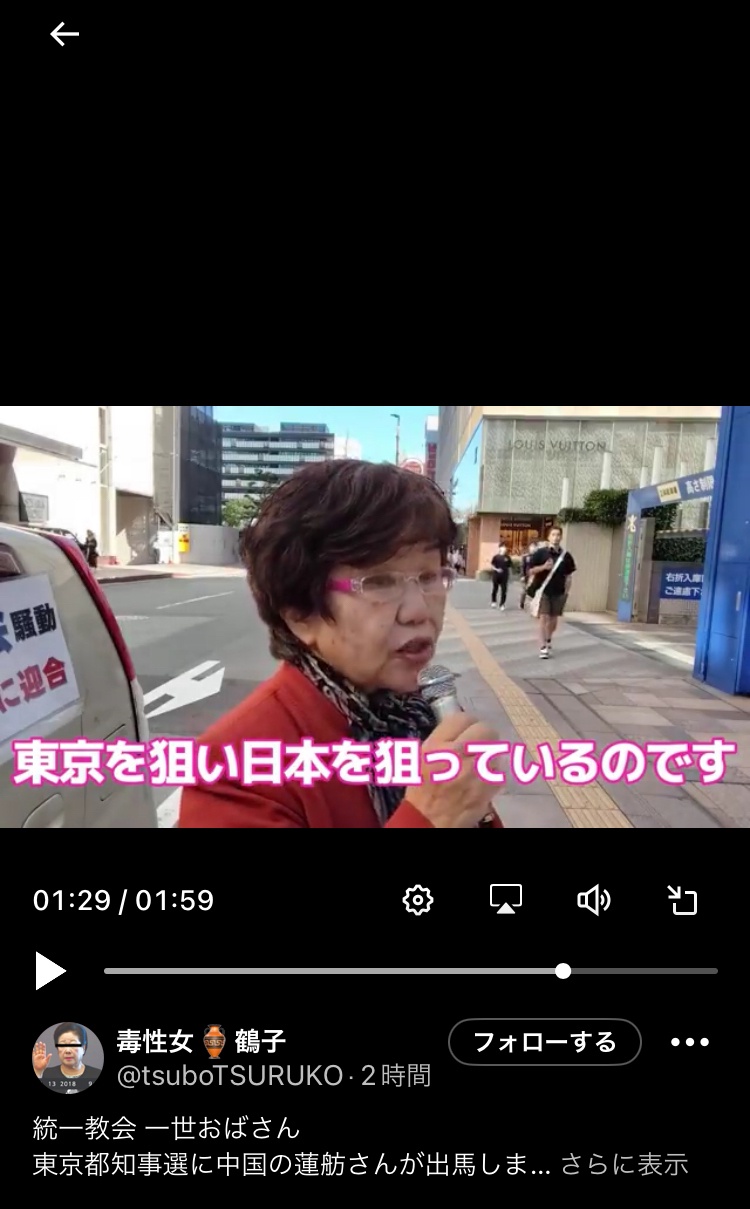This screenshot has width=750, height=1209.
Task: Open the video settings gear
Action: pyautogui.click(x=418, y=900)
